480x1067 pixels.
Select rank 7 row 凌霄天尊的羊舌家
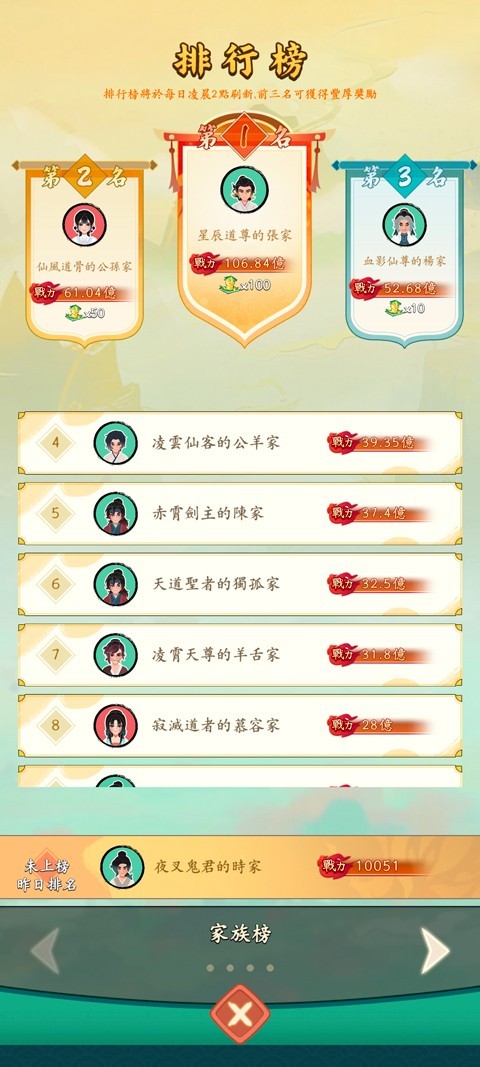pos(240,655)
